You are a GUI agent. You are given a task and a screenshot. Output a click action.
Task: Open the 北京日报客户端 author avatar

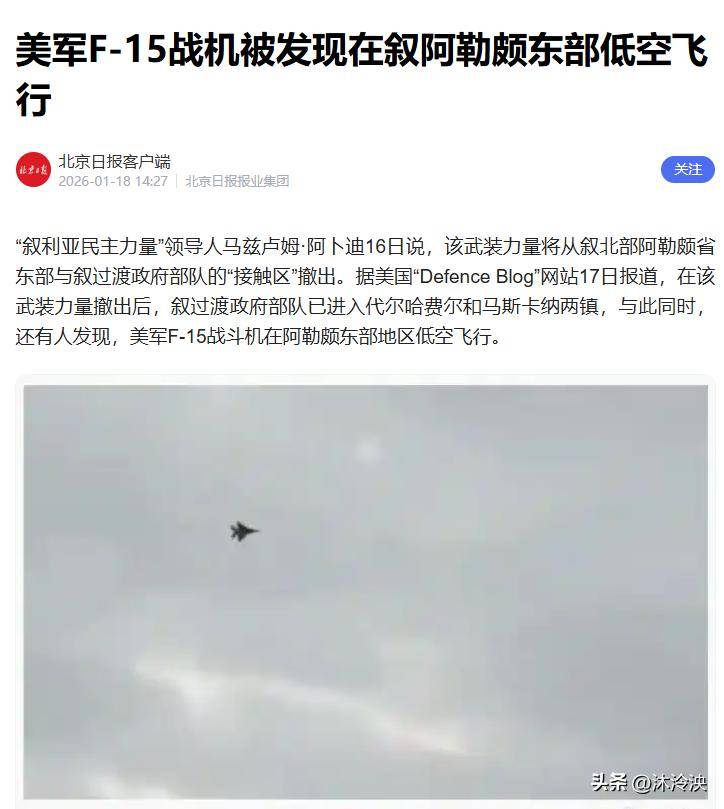click(x=33, y=170)
